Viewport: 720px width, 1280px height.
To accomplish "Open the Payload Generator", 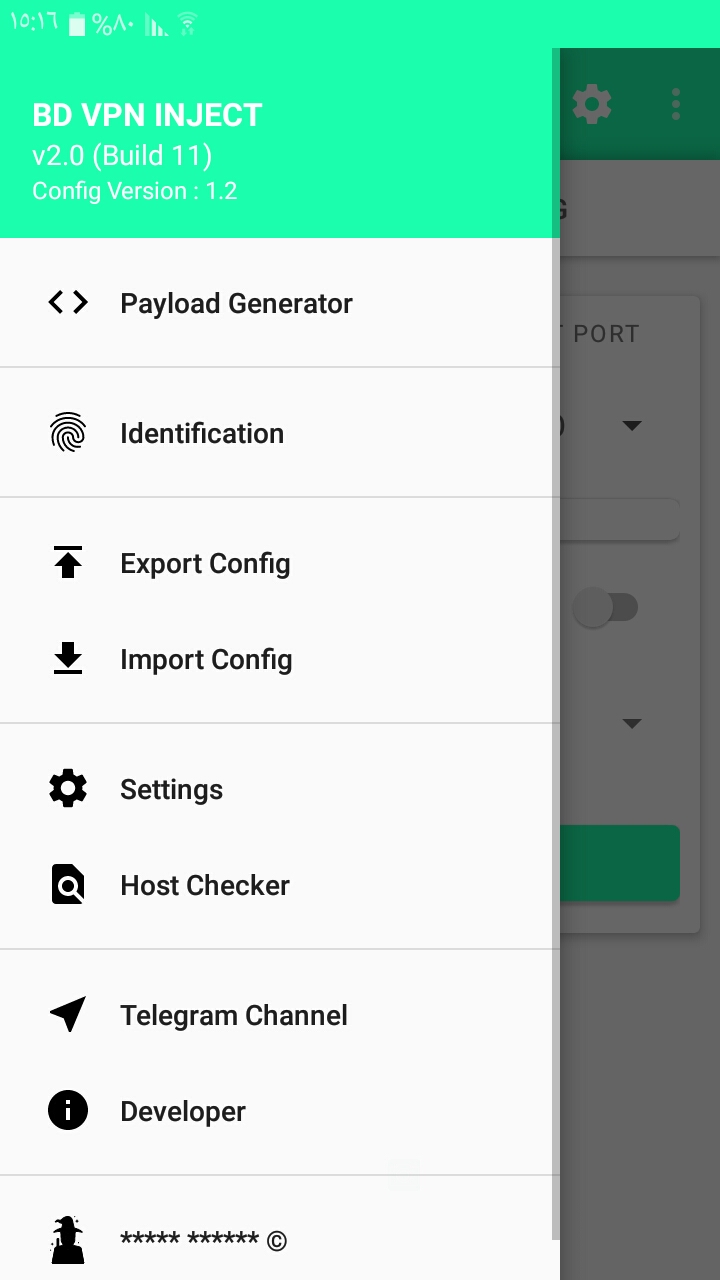I will (280, 303).
